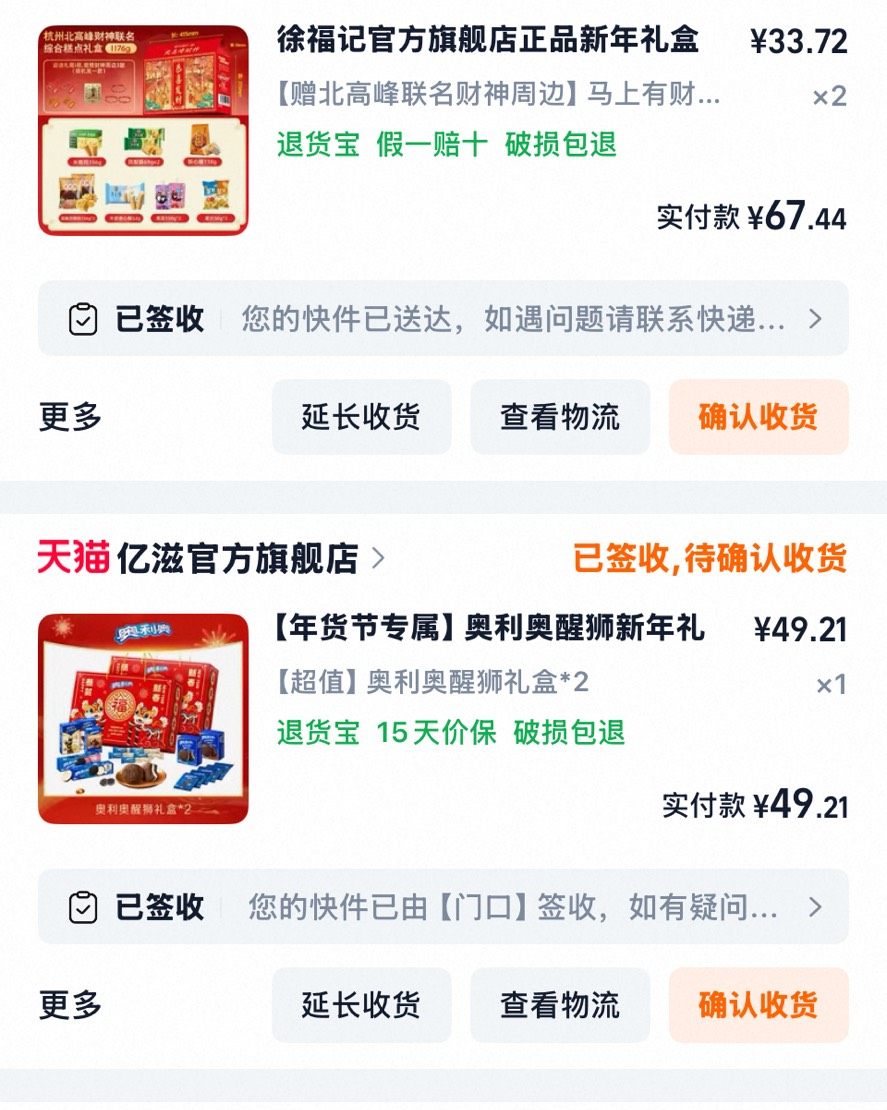Click 确认收货 button on 徐福记 order
The height and width of the screenshot is (1110, 887).
[x=758, y=418]
